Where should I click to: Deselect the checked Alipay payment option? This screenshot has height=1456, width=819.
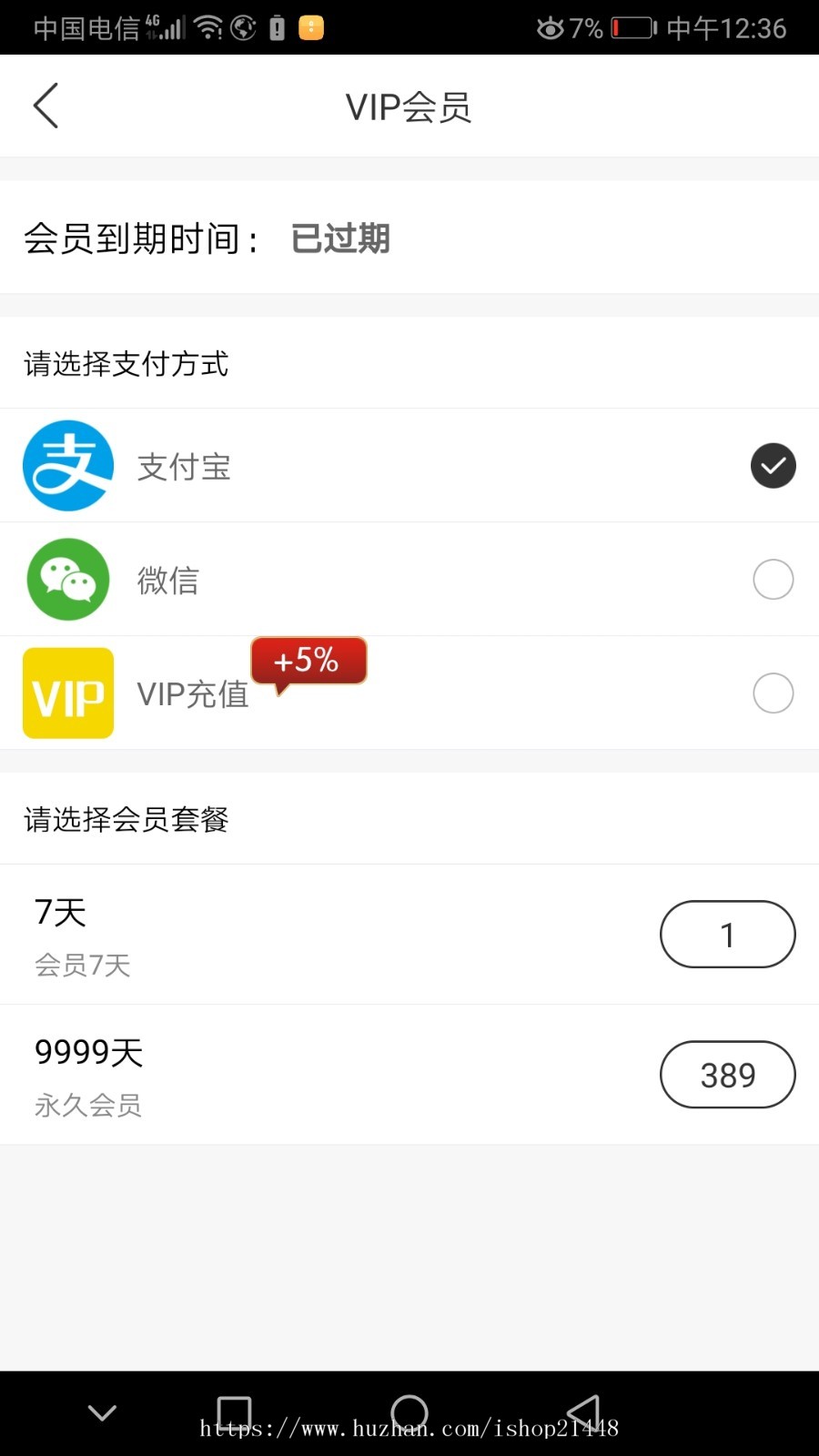[x=773, y=465]
